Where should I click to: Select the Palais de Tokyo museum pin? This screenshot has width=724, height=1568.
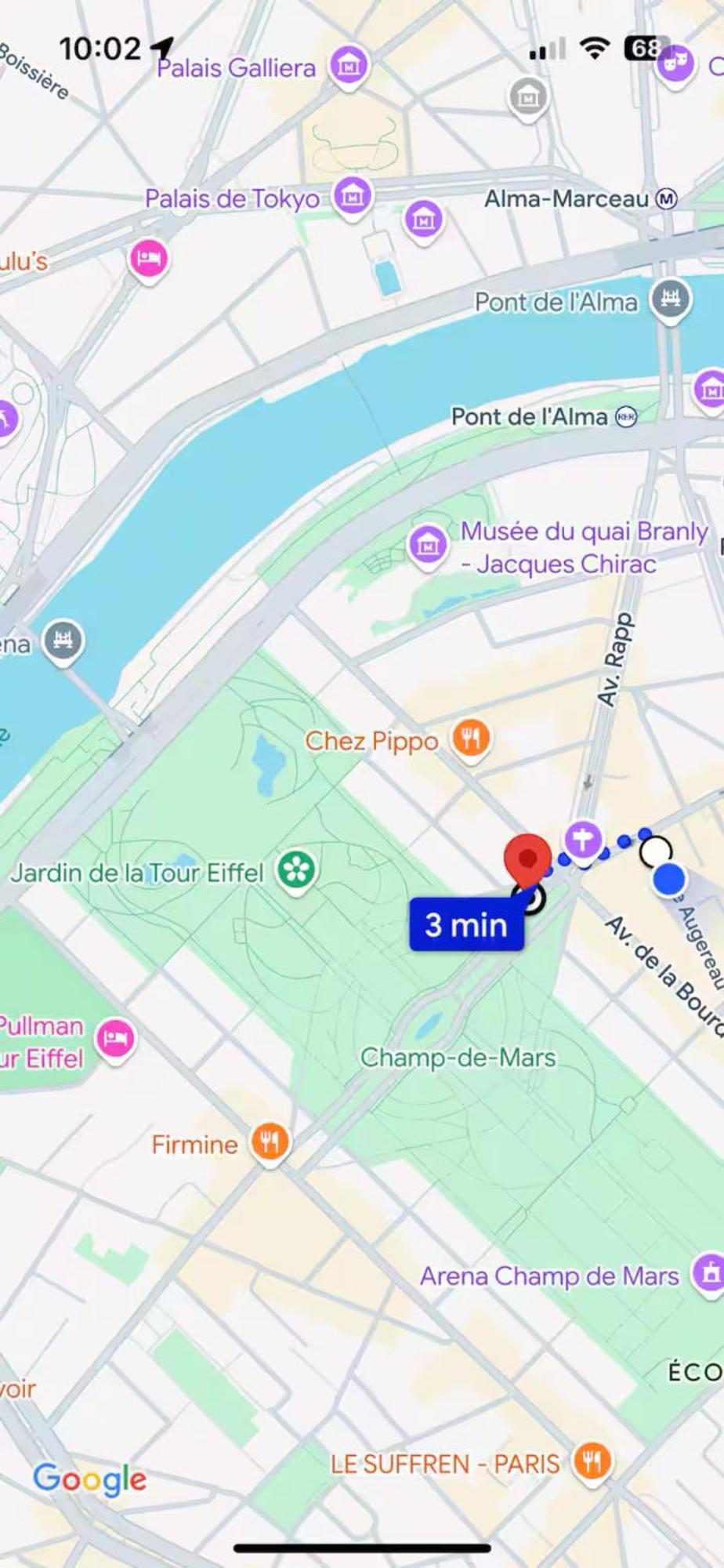352,195
